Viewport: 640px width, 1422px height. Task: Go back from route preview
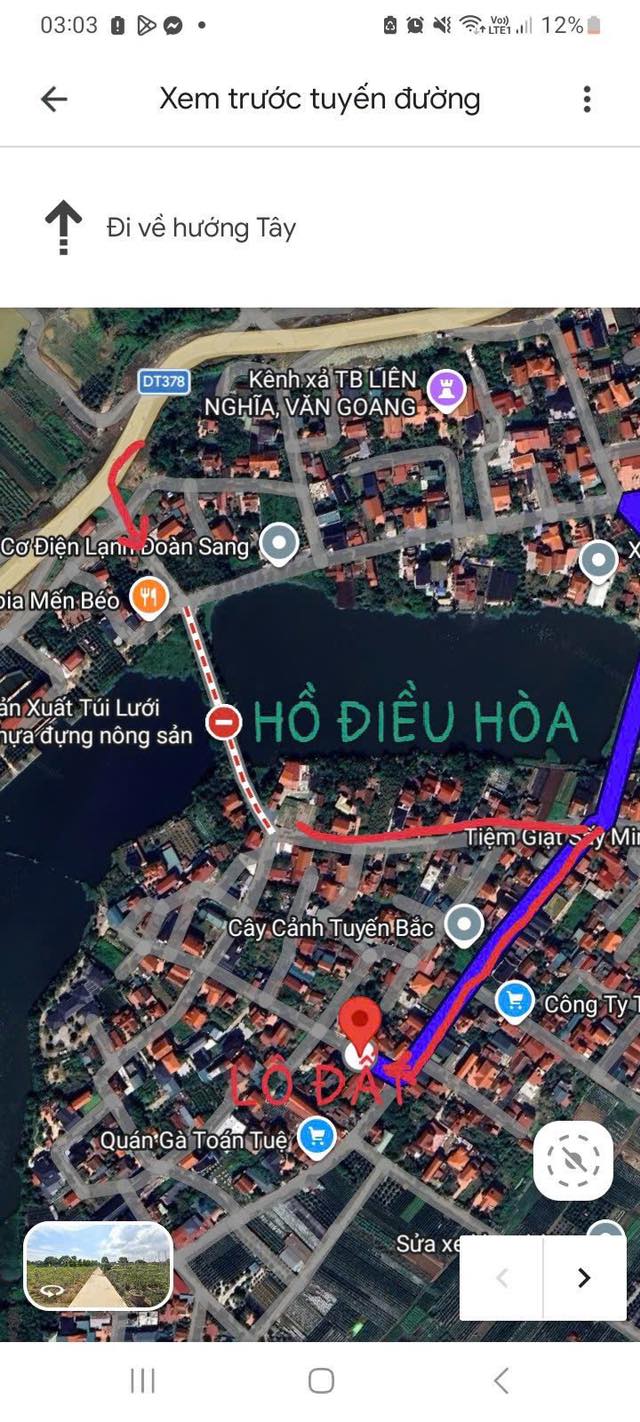(54, 99)
